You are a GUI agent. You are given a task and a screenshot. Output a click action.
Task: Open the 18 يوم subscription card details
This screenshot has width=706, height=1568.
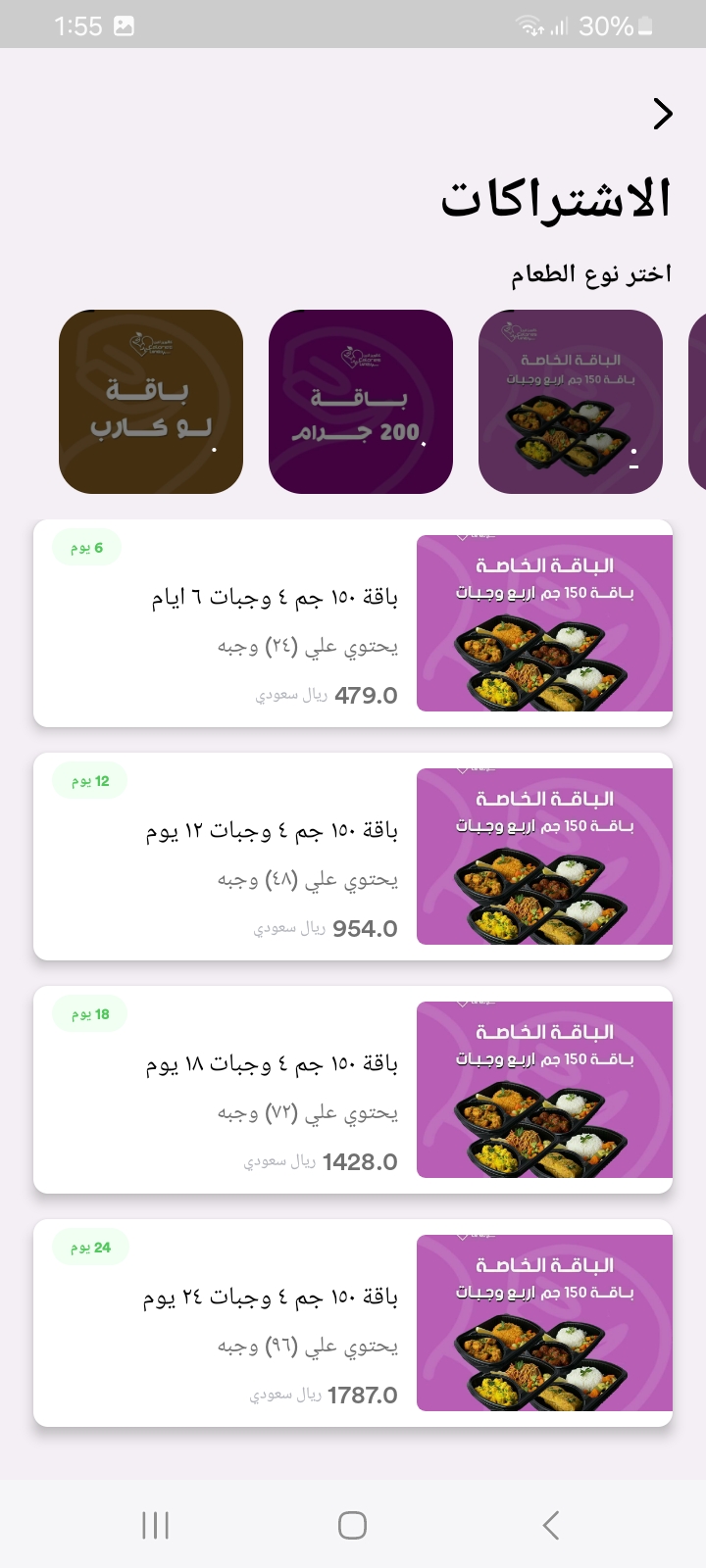(353, 1089)
